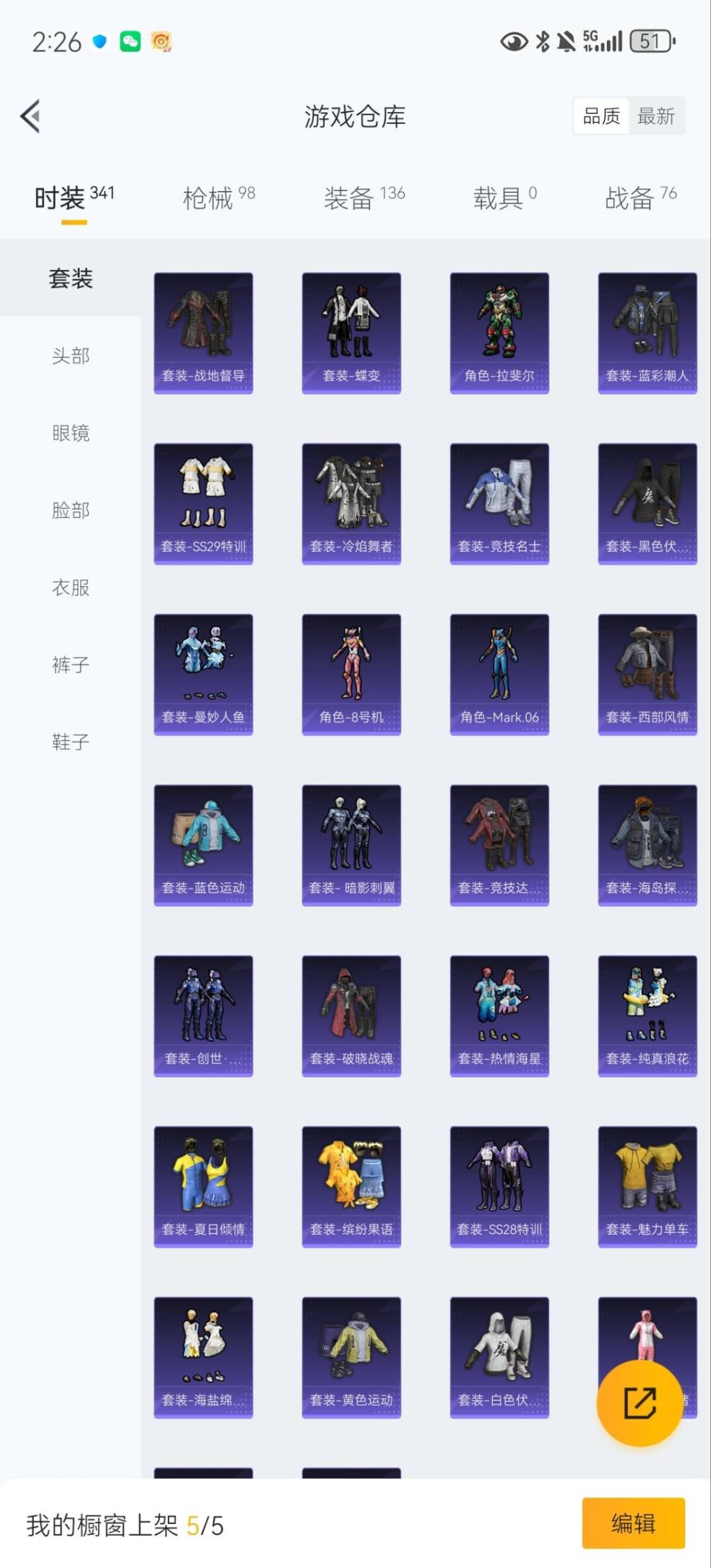711x1568 pixels.
Task: Select the 套装-破晓战魂 outfit
Action: pos(352,1016)
